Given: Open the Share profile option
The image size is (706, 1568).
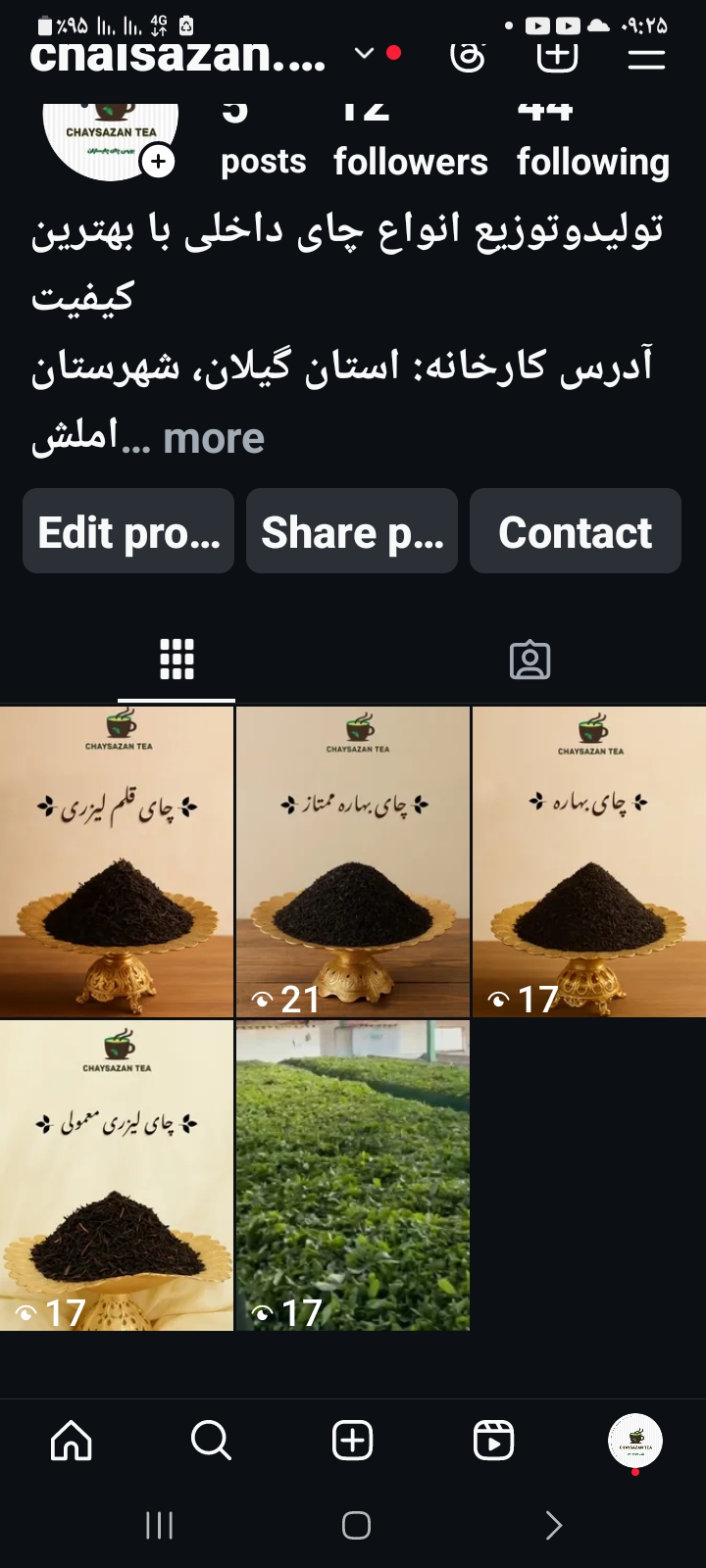Looking at the screenshot, I should [x=352, y=531].
